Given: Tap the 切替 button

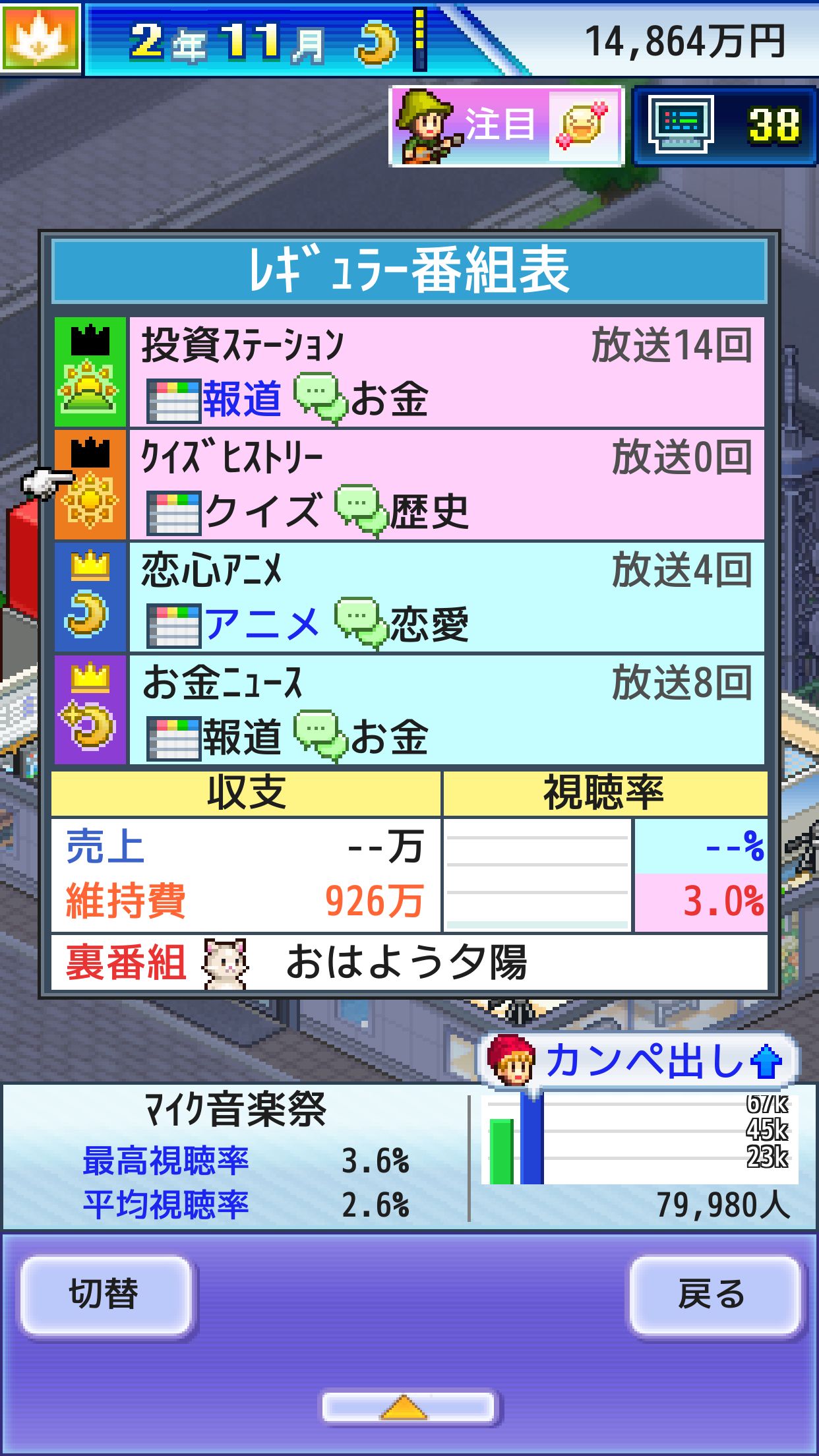Looking at the screenshot, I should coord(106,1294).
